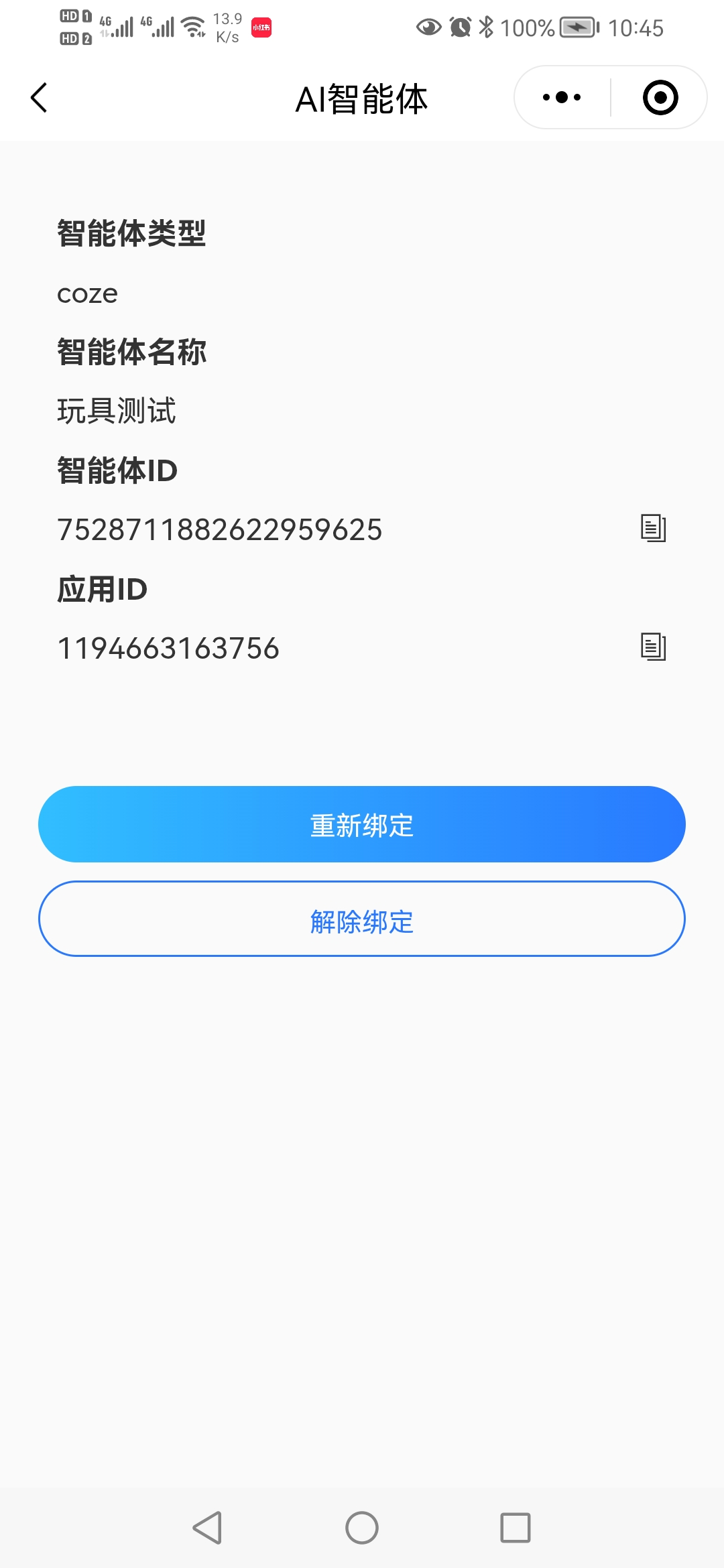Open the mini-program more options menu
The width and height of the screenshot is (724, 1568).
(560, 97)
